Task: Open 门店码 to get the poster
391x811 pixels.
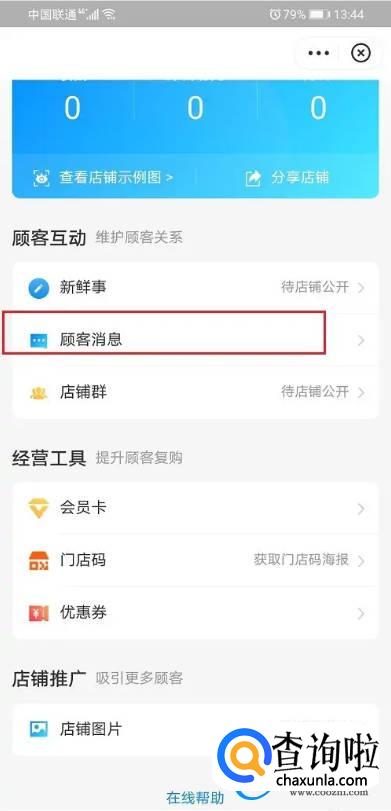Action: tap(196, 560)
